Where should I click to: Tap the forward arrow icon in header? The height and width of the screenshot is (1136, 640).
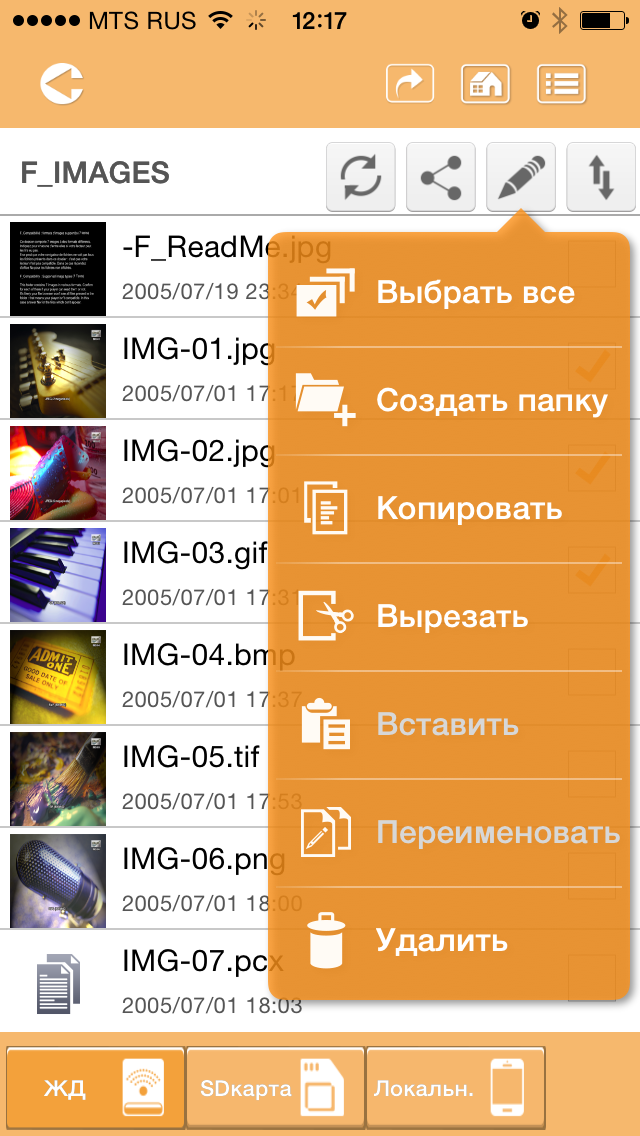410,84
